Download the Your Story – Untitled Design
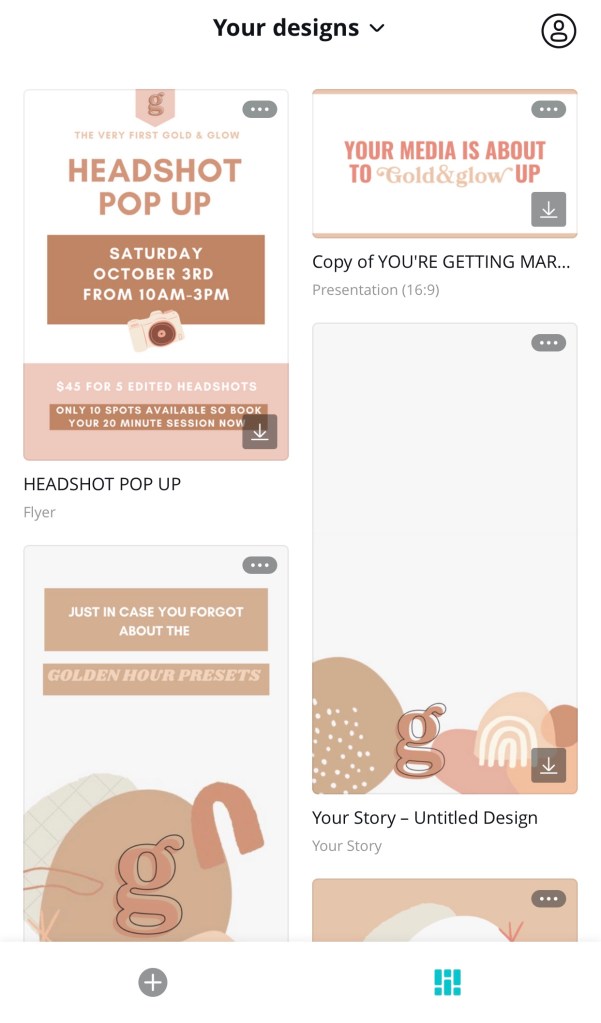 [548, 765]
